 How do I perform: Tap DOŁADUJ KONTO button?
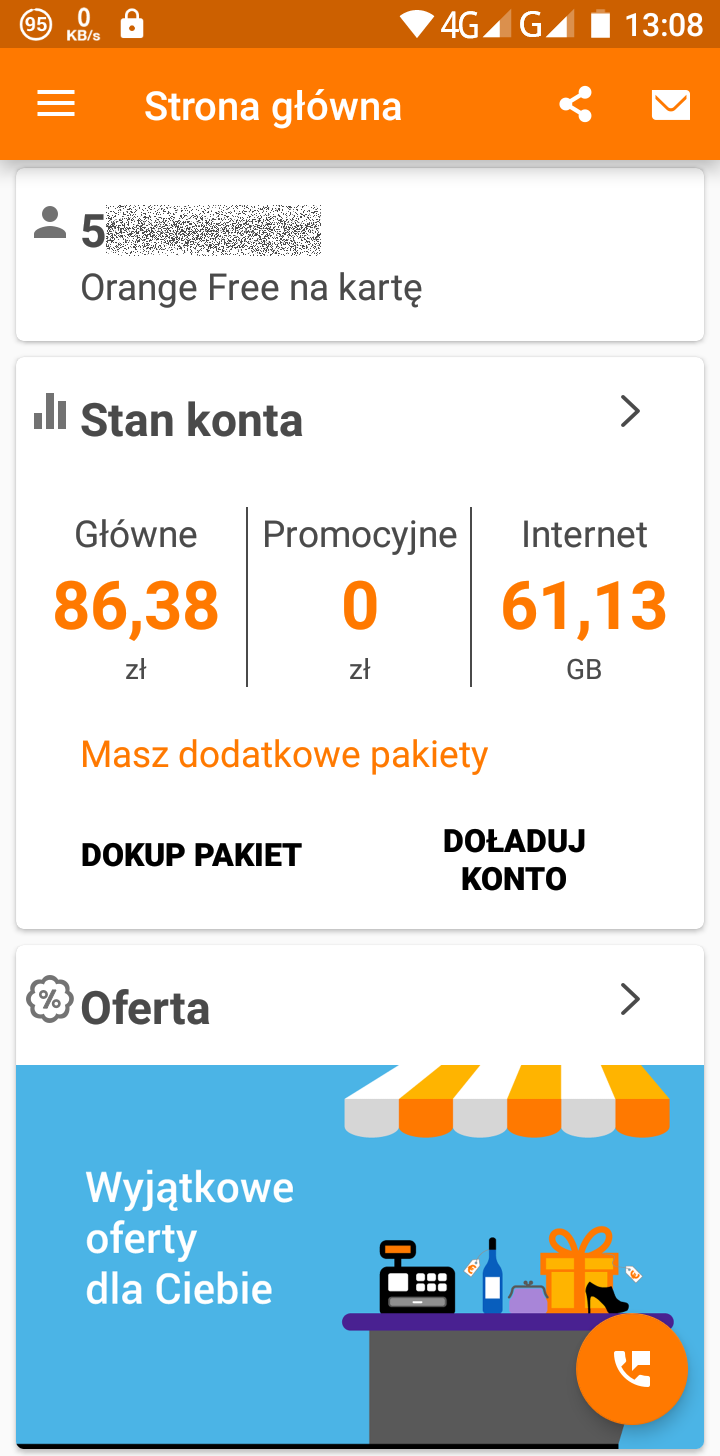tap(514, 859)
